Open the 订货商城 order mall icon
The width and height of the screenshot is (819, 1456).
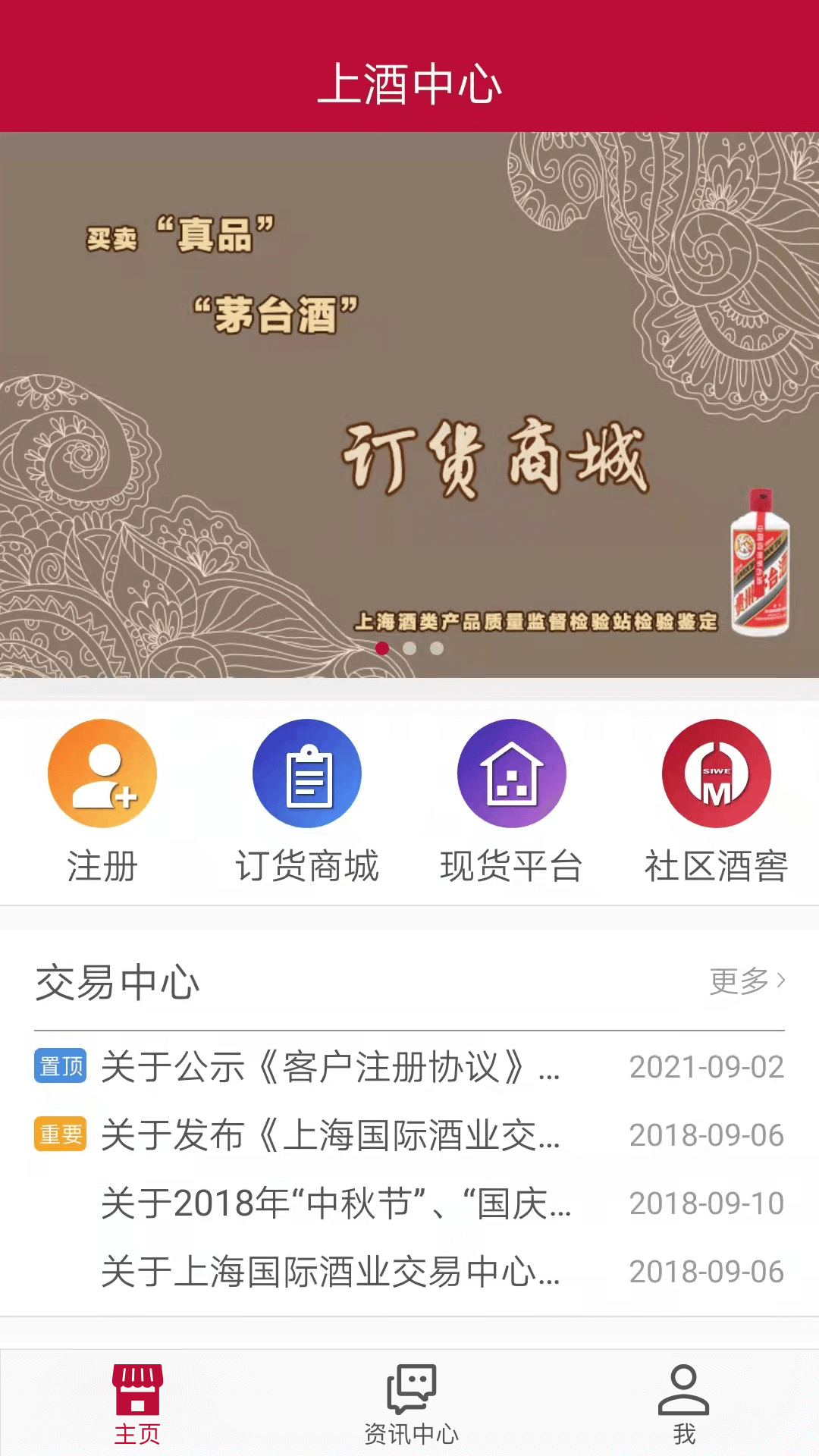click(307, 772)
